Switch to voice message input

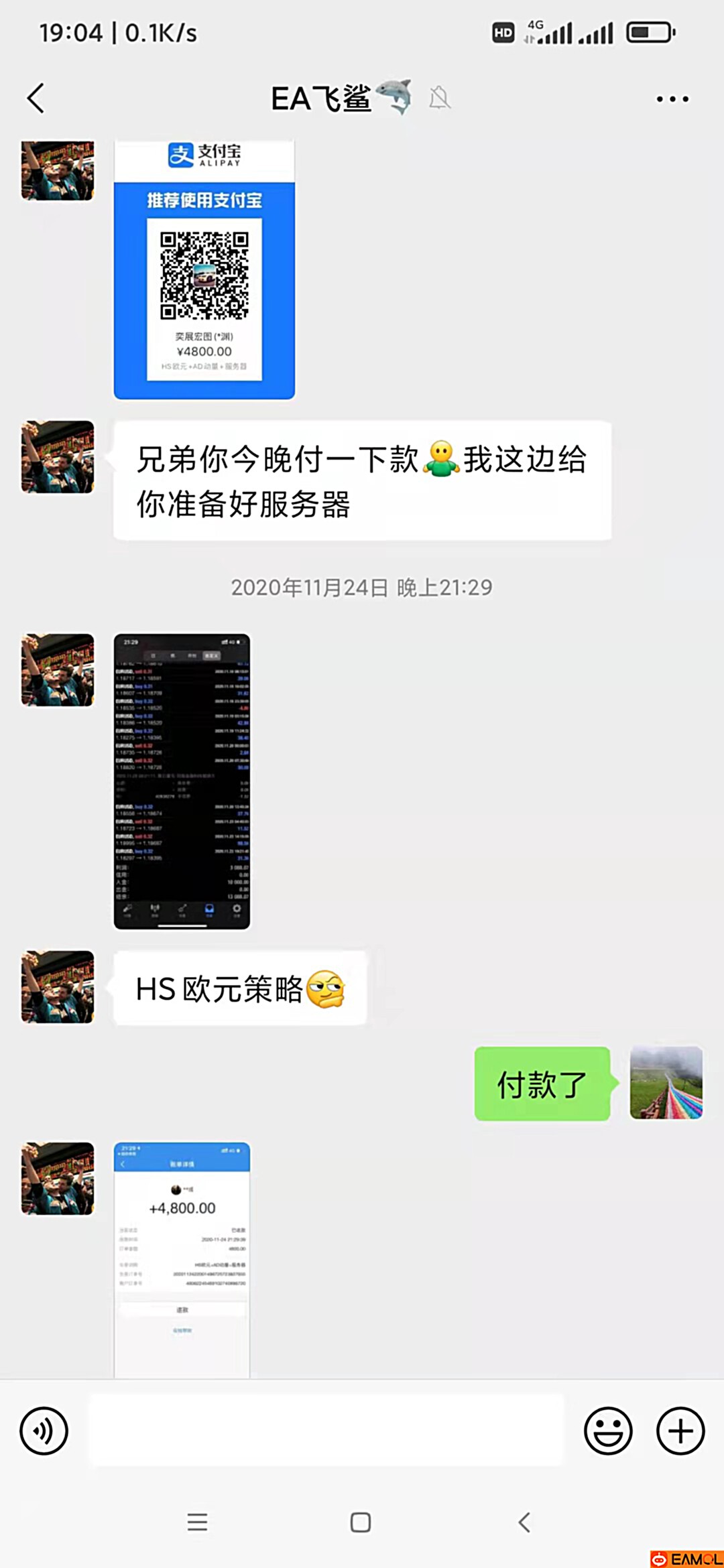(44, 1431)
